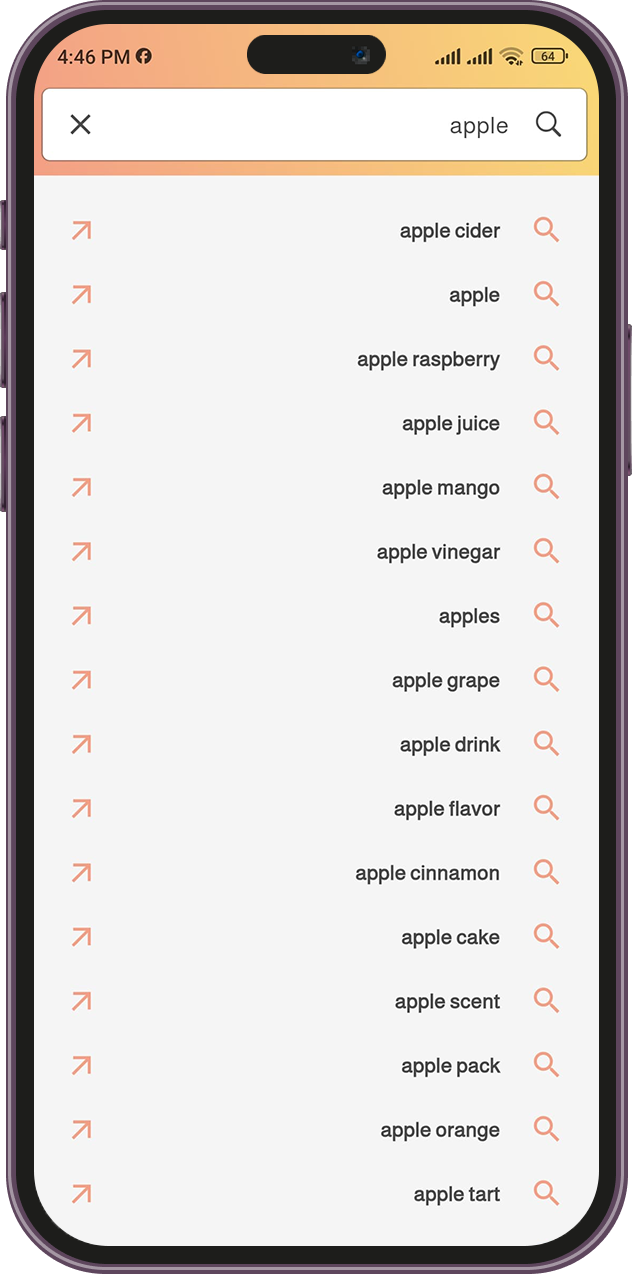Fill search with apple raspberry using its arrow

(x=81, y=359)
